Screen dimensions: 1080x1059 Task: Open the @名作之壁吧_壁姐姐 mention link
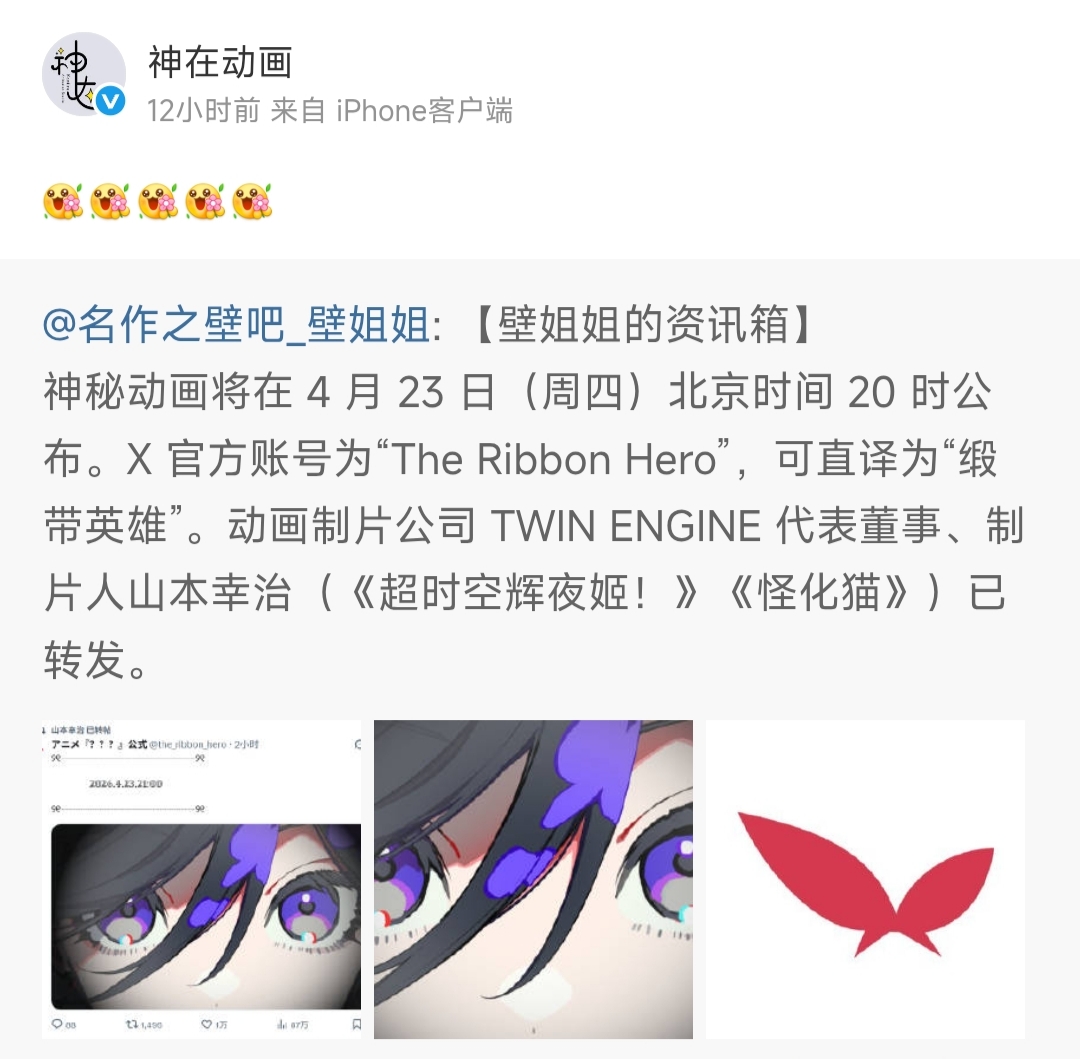[237, 326]
